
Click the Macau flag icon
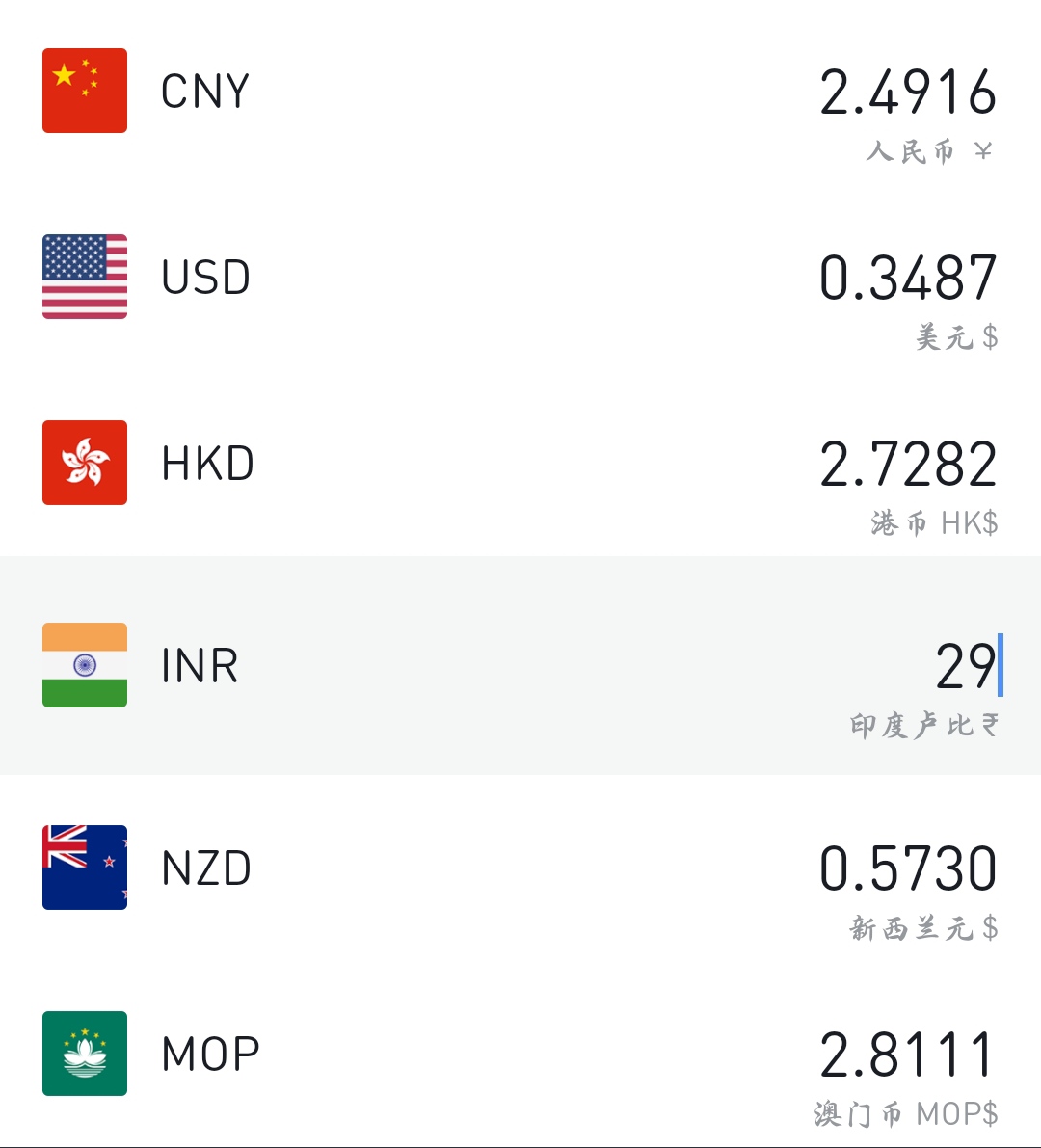tap(84, 1052)
